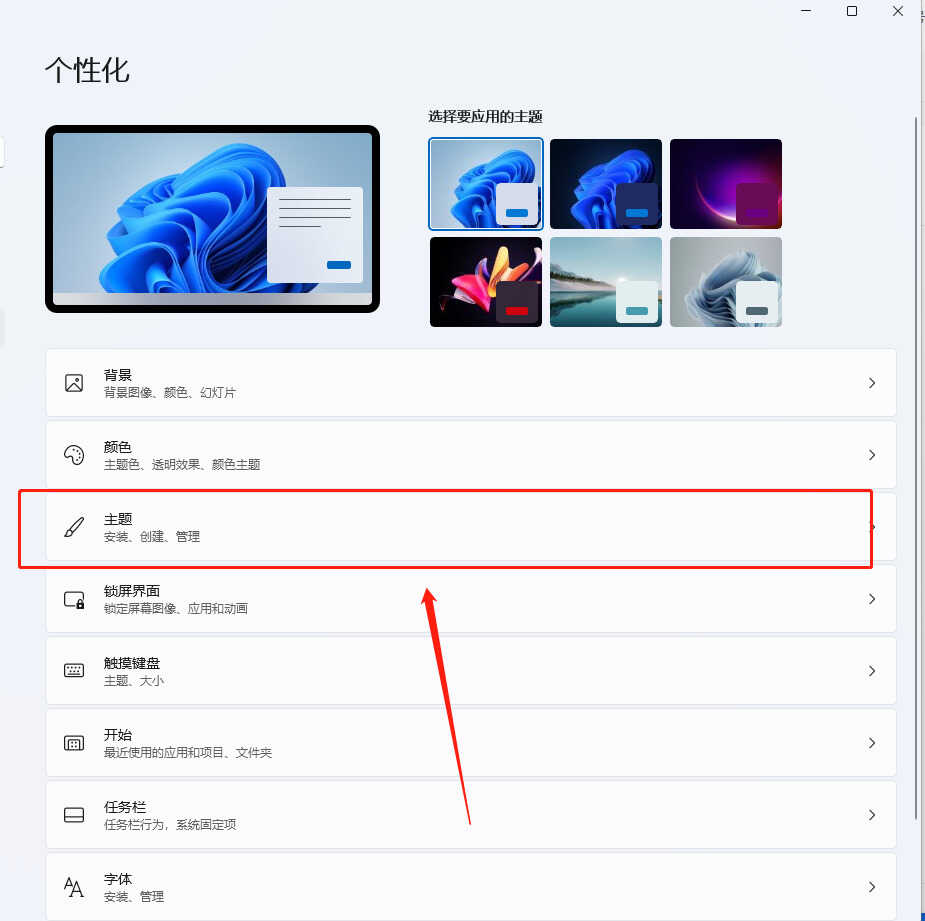Open the 开始 settings row
The width and height of the screenshot is (925, 921).
470,743
